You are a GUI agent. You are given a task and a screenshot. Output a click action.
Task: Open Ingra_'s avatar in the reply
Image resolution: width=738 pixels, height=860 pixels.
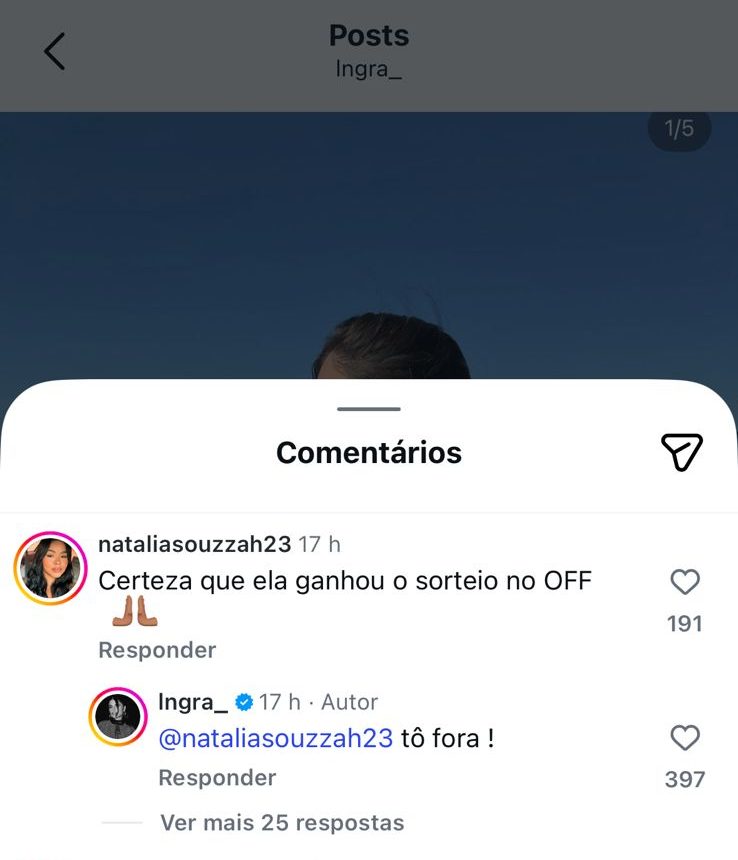118,716
